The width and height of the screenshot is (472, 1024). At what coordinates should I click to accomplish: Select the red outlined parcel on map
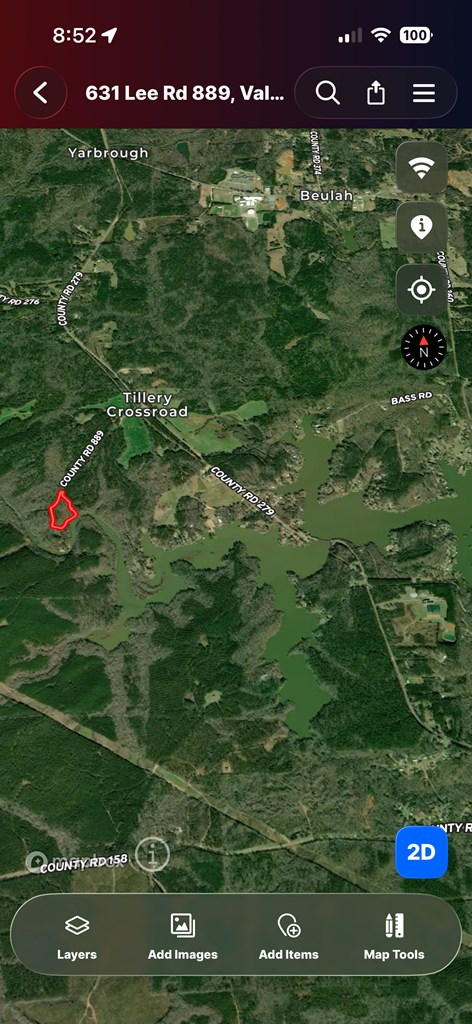point(63,511)
